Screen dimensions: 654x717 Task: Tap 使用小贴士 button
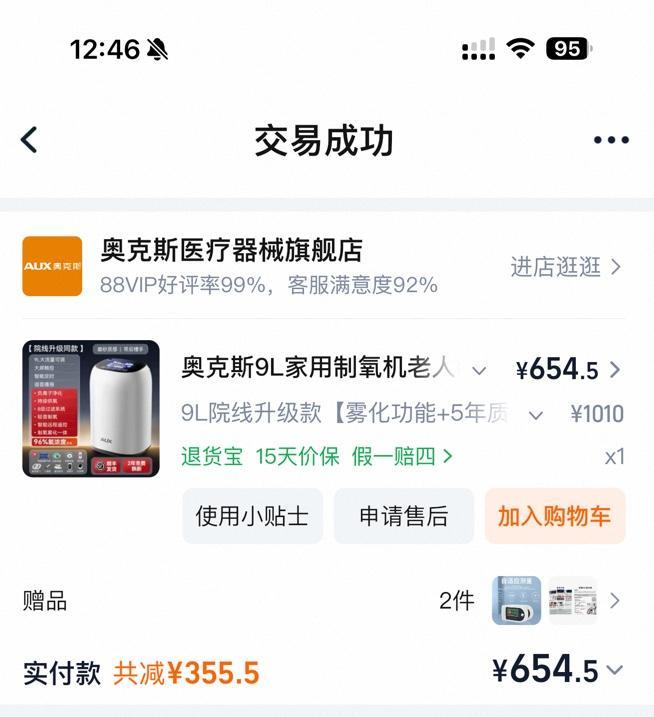[252, 516]
